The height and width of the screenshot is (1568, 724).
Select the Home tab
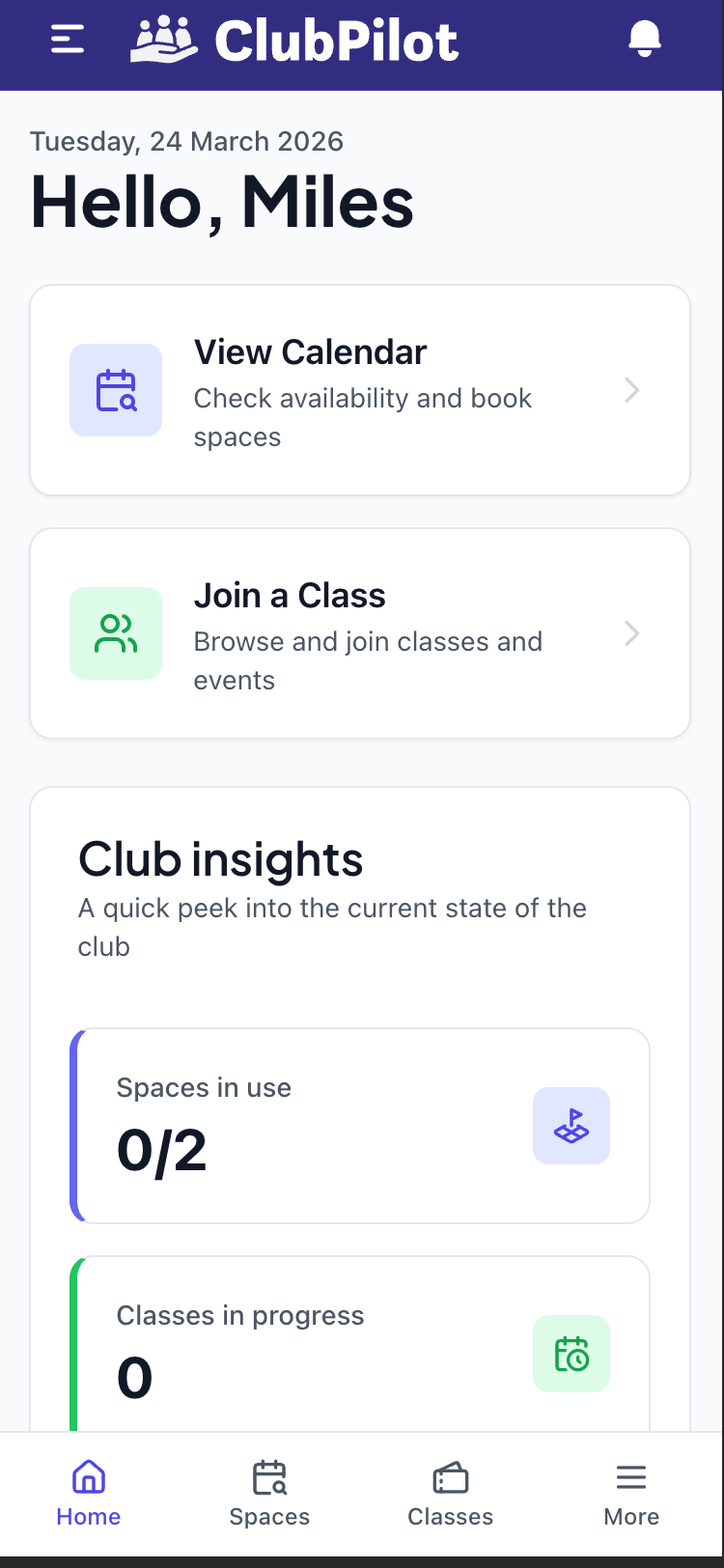pos(88,1492)
